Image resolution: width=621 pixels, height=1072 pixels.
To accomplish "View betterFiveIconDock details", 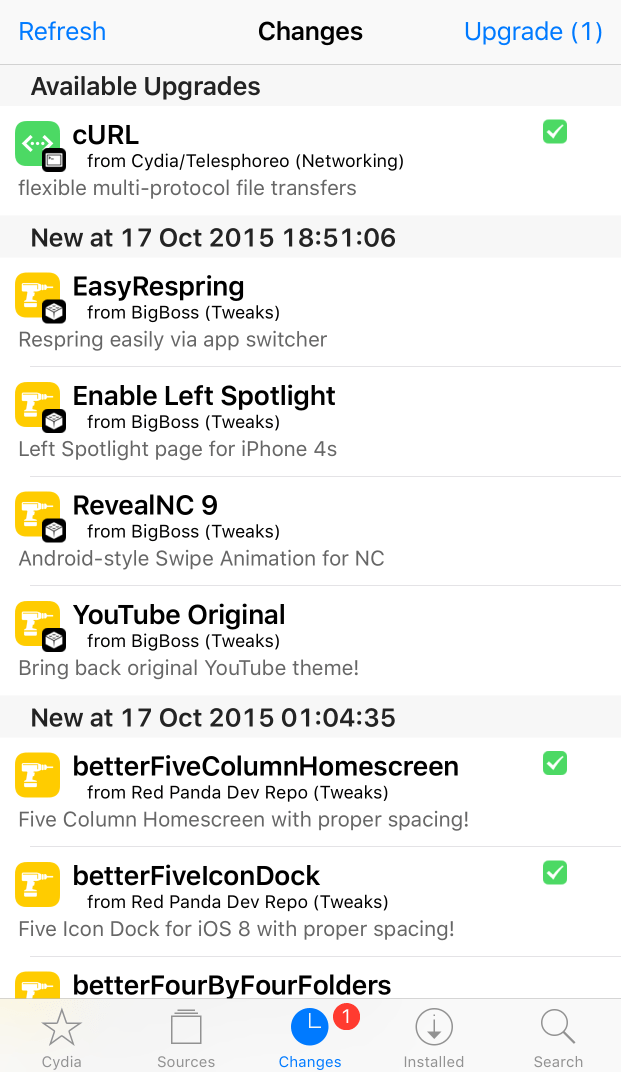I will point(310,902).
